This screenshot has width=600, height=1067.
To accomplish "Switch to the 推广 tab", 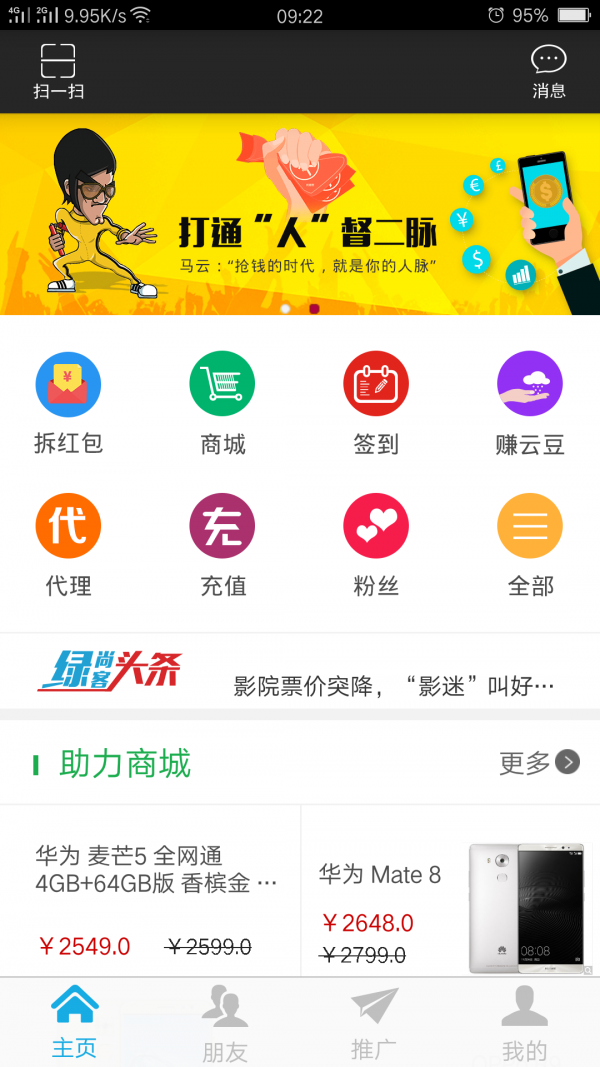I will (374, 1022).
